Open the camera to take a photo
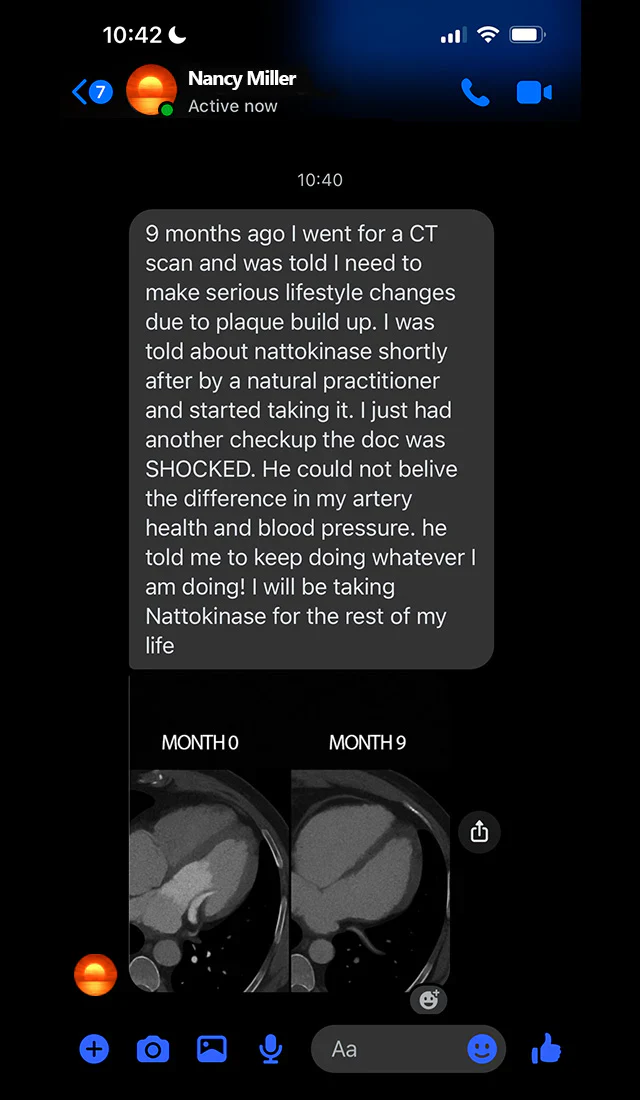 click(152, 1049)
